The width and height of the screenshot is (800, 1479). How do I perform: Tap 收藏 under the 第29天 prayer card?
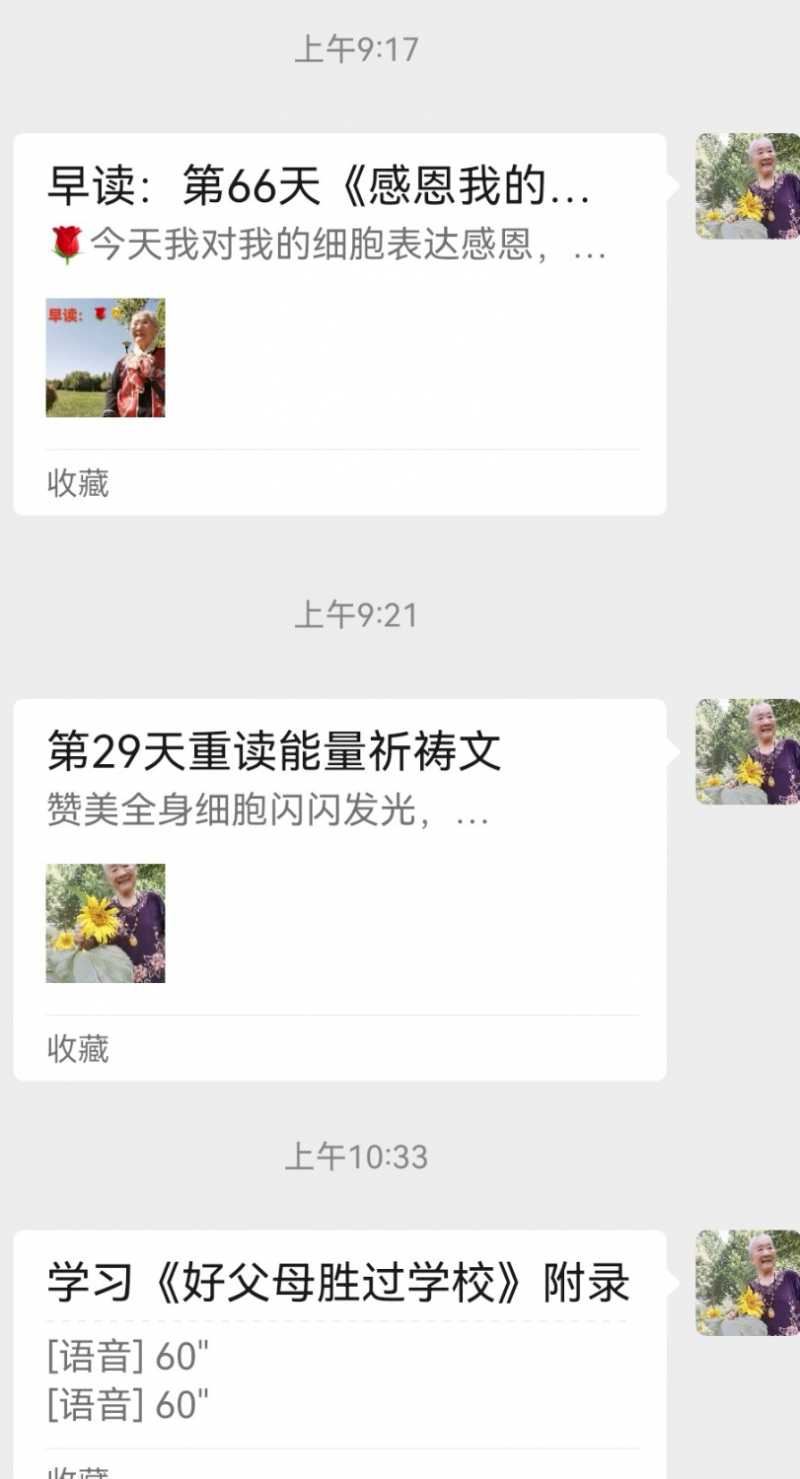pyautogui.click(x=78, y=1048)
